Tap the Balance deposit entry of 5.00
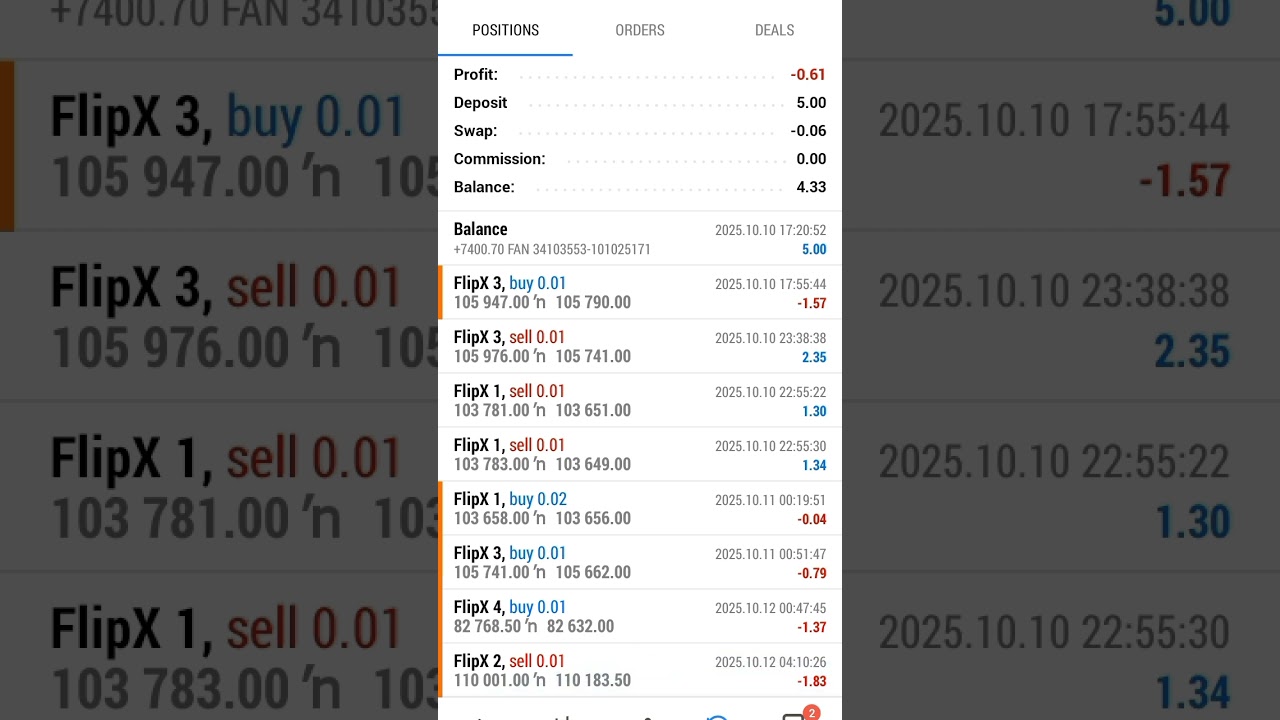The image size is (1280, 720). [640, 239]
